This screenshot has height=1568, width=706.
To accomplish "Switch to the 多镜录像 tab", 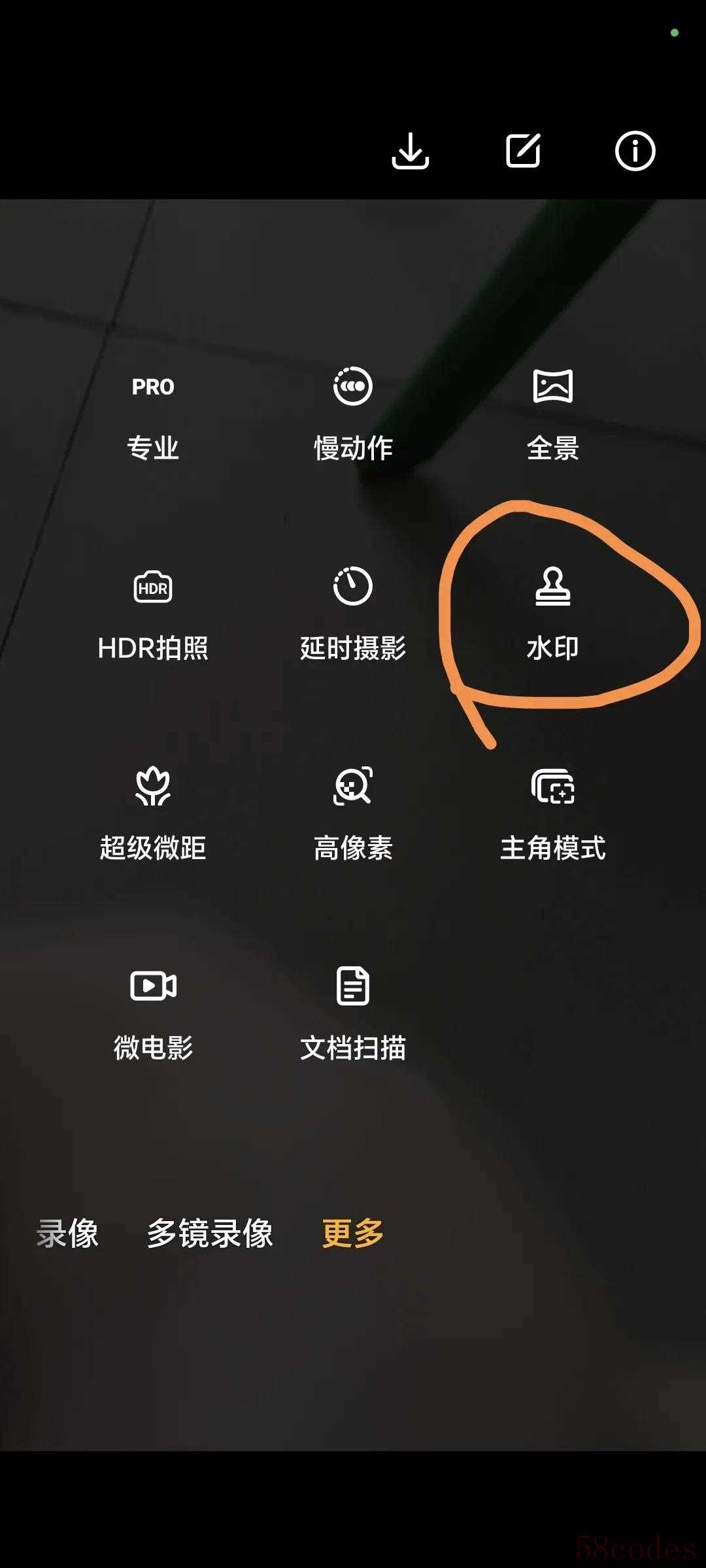I will click(x=210, y=1233).
